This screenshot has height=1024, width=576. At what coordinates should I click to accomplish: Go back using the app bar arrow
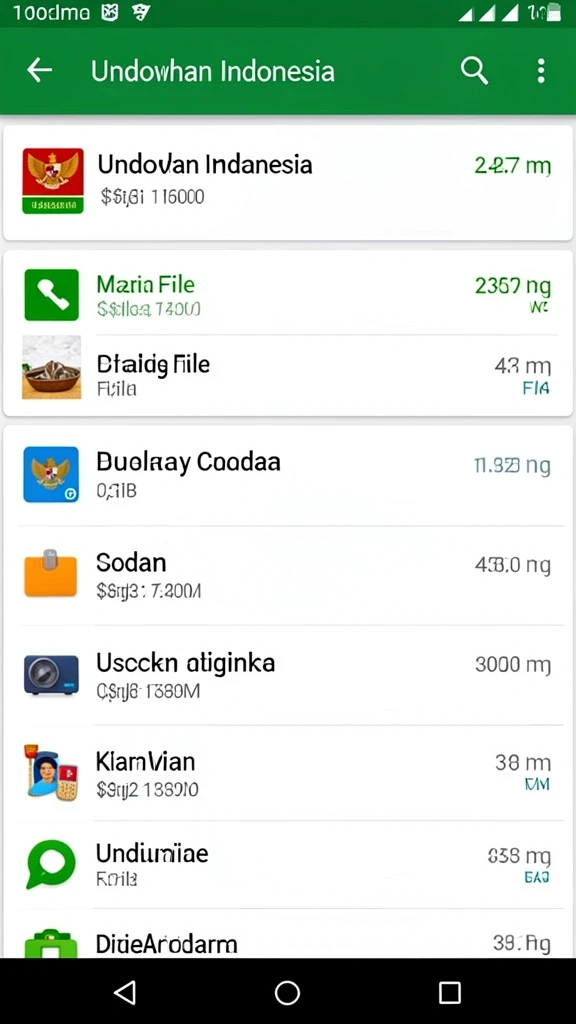pos(40,70)
